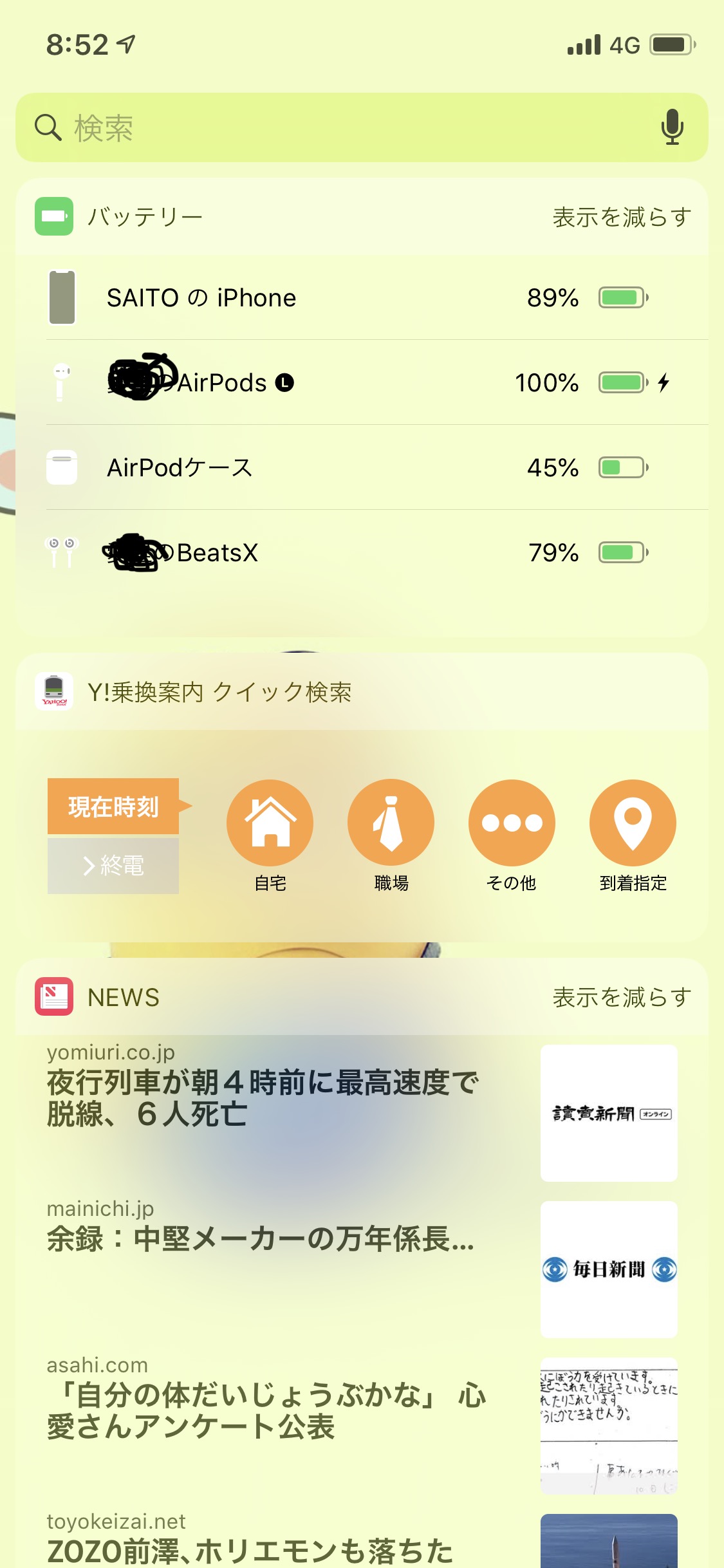Open the その他 destinations button
724x1568 pixels.
(x=512, y=823)
